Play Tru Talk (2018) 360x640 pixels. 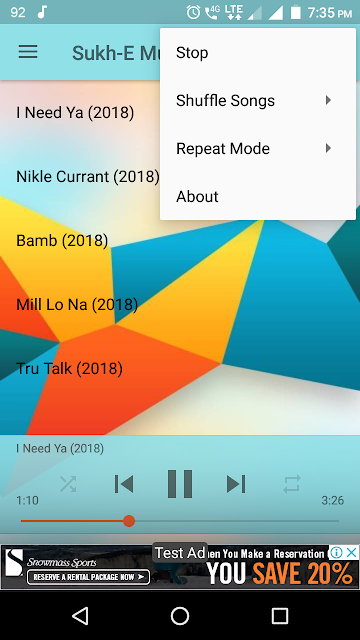tap(69, 369)
